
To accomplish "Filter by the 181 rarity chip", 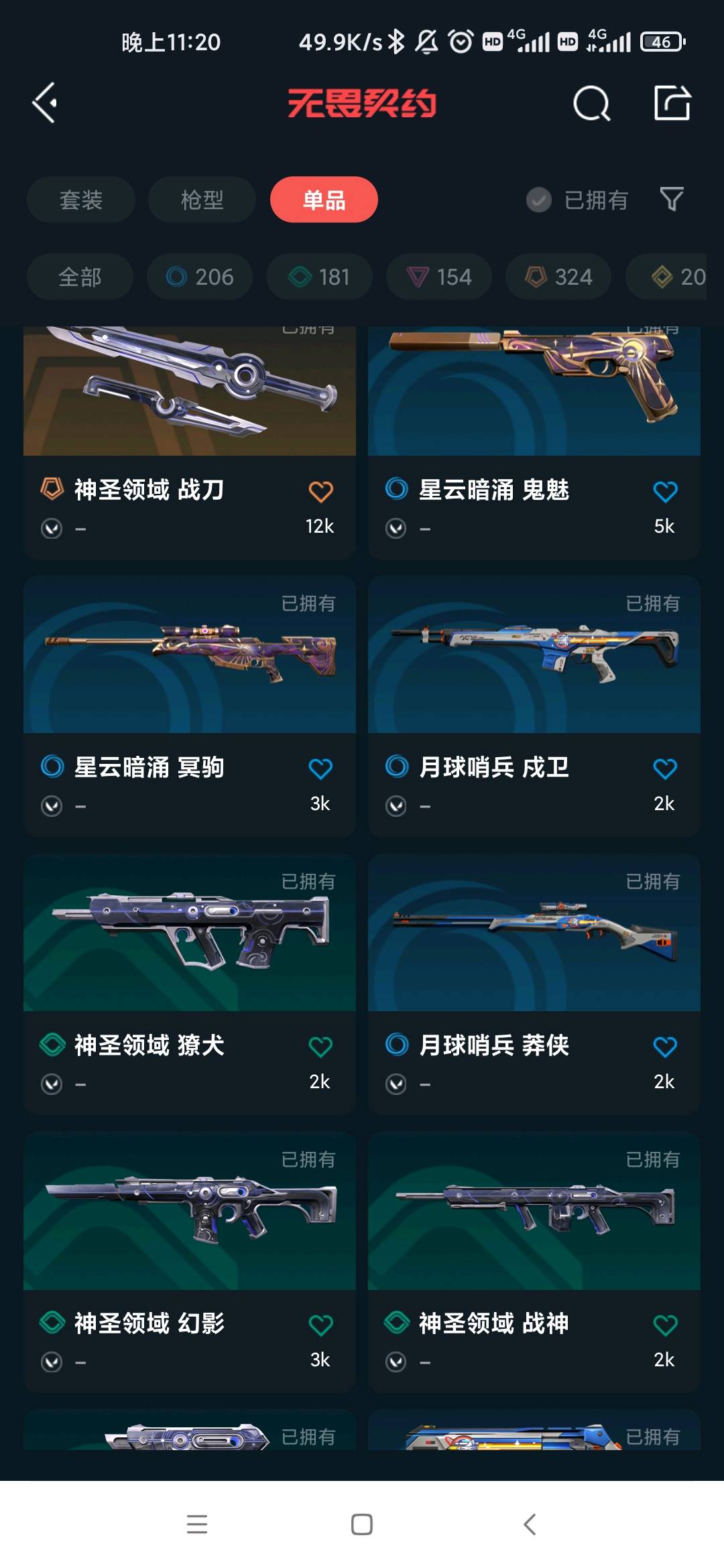I will [x=319, y=277].
